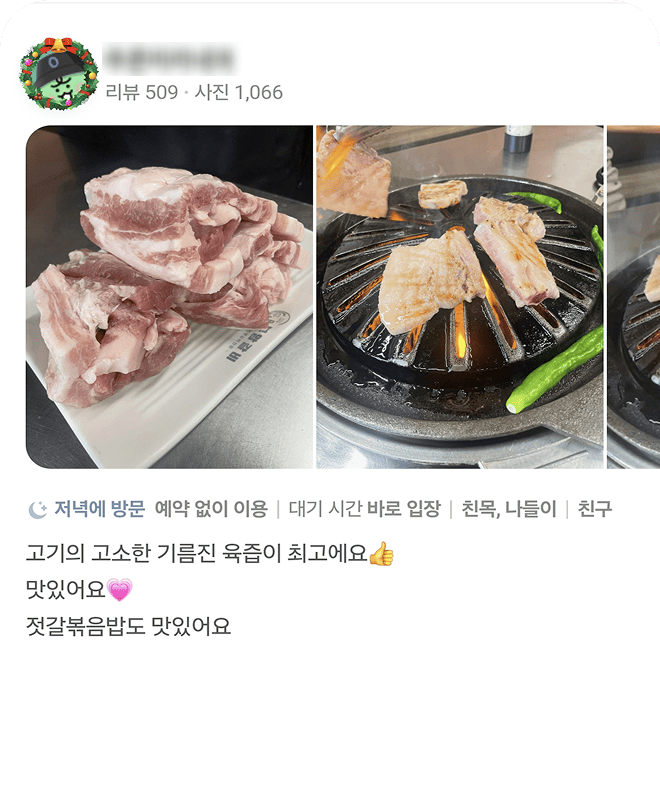660x800 pixels.
Task: Open the reviewer's profile avatar
Action: point(59,74)
